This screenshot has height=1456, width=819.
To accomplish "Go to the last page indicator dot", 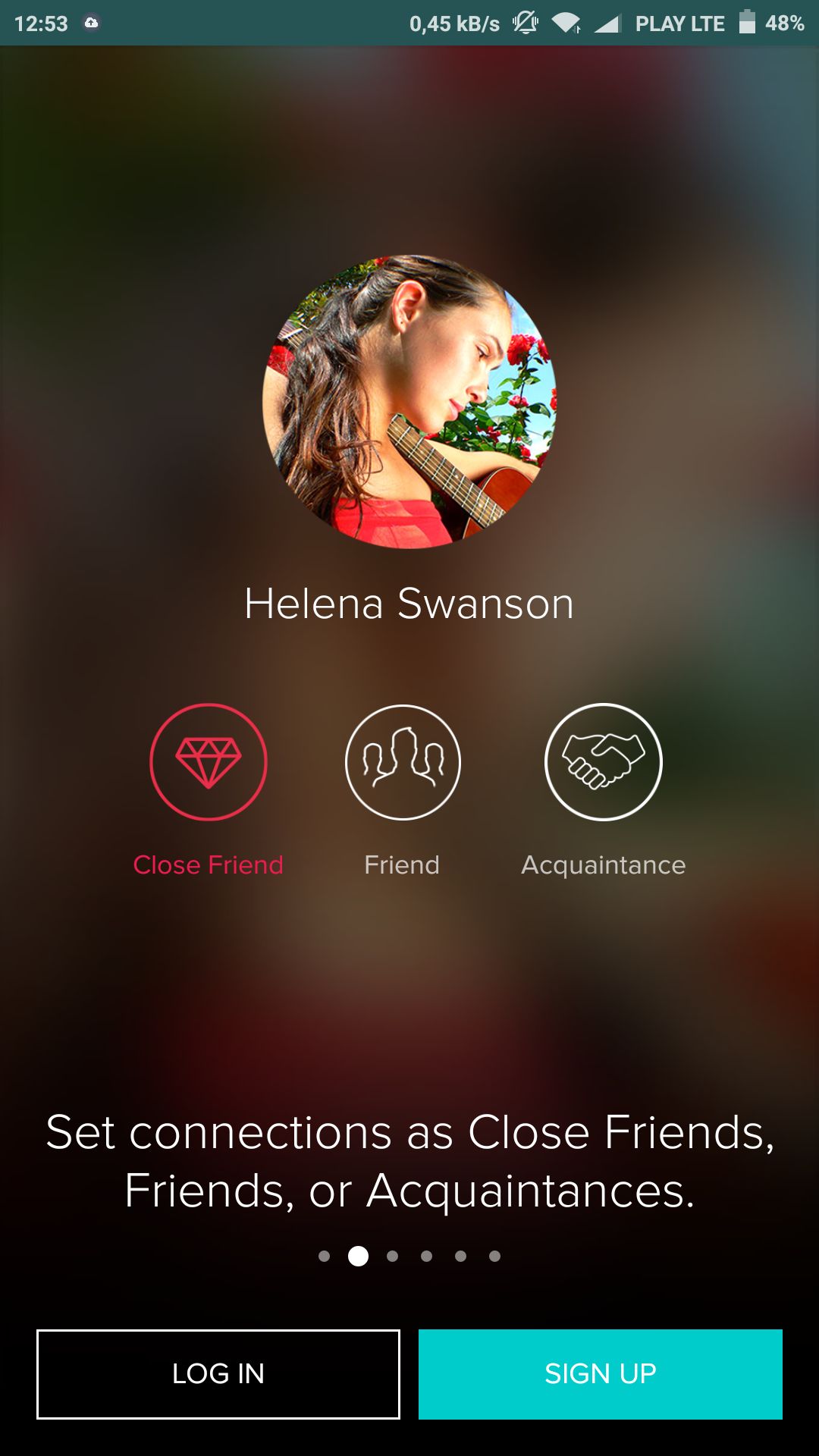I will pos(494,1257).
